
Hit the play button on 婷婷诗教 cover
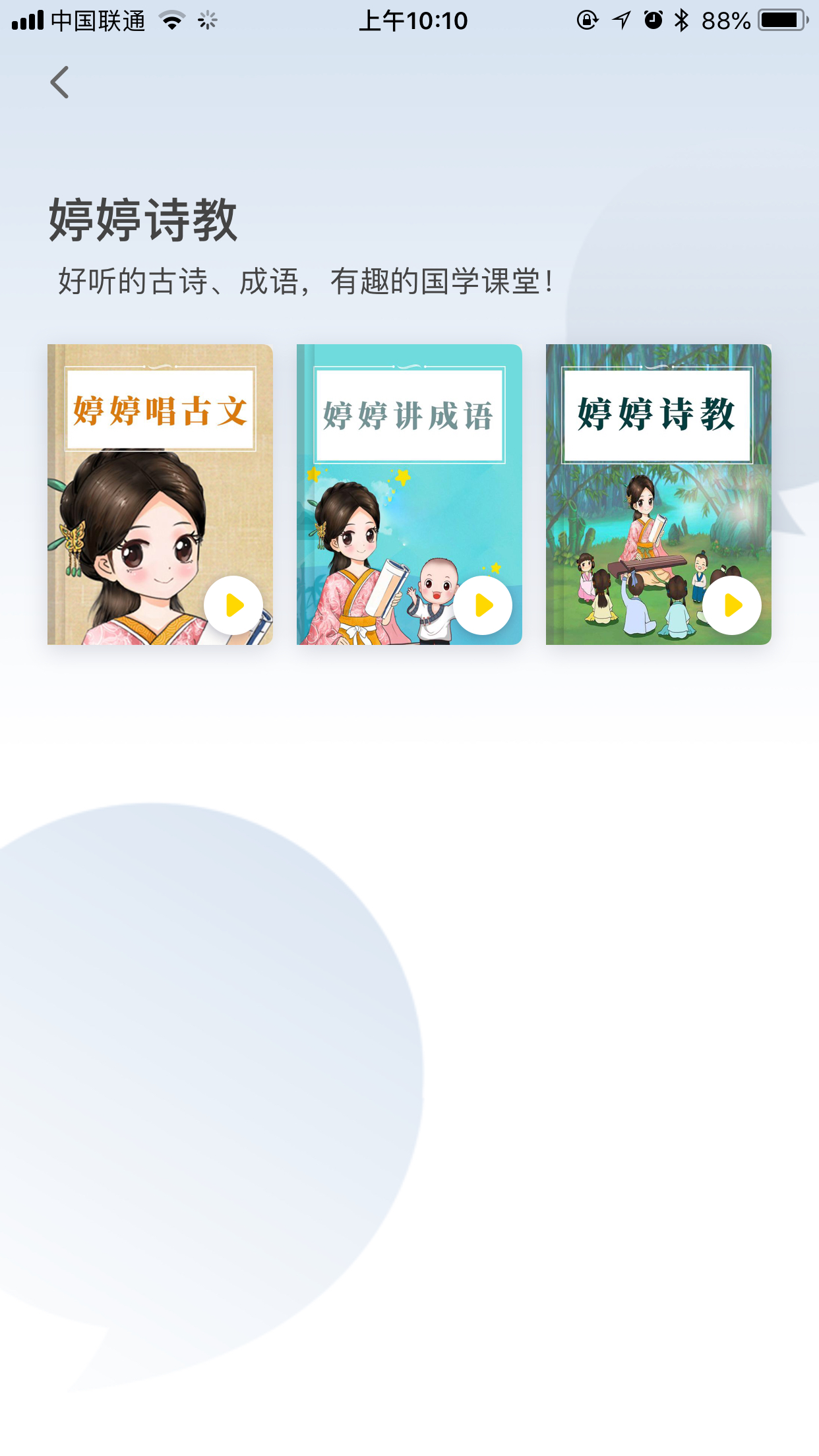point(732,605)
